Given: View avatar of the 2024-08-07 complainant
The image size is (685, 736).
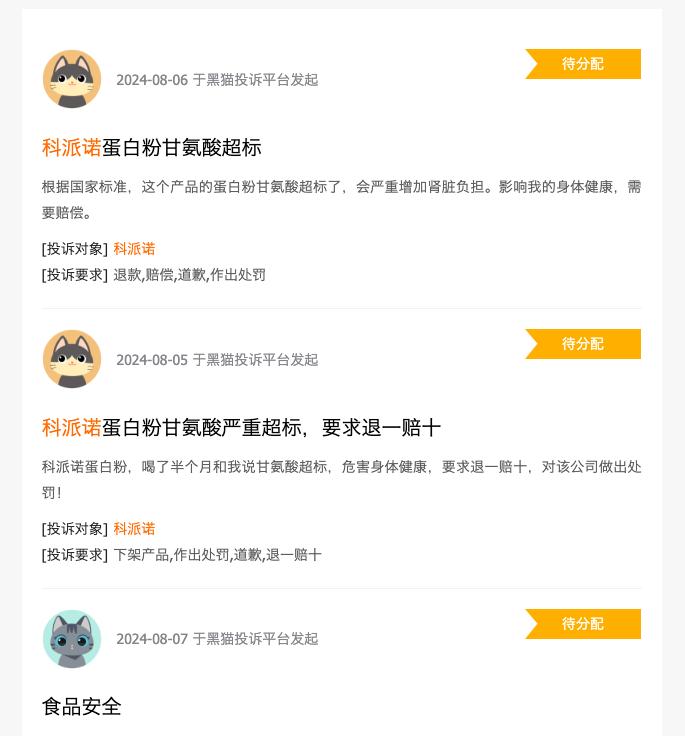Looking at the screenshot, I should 72,639.
